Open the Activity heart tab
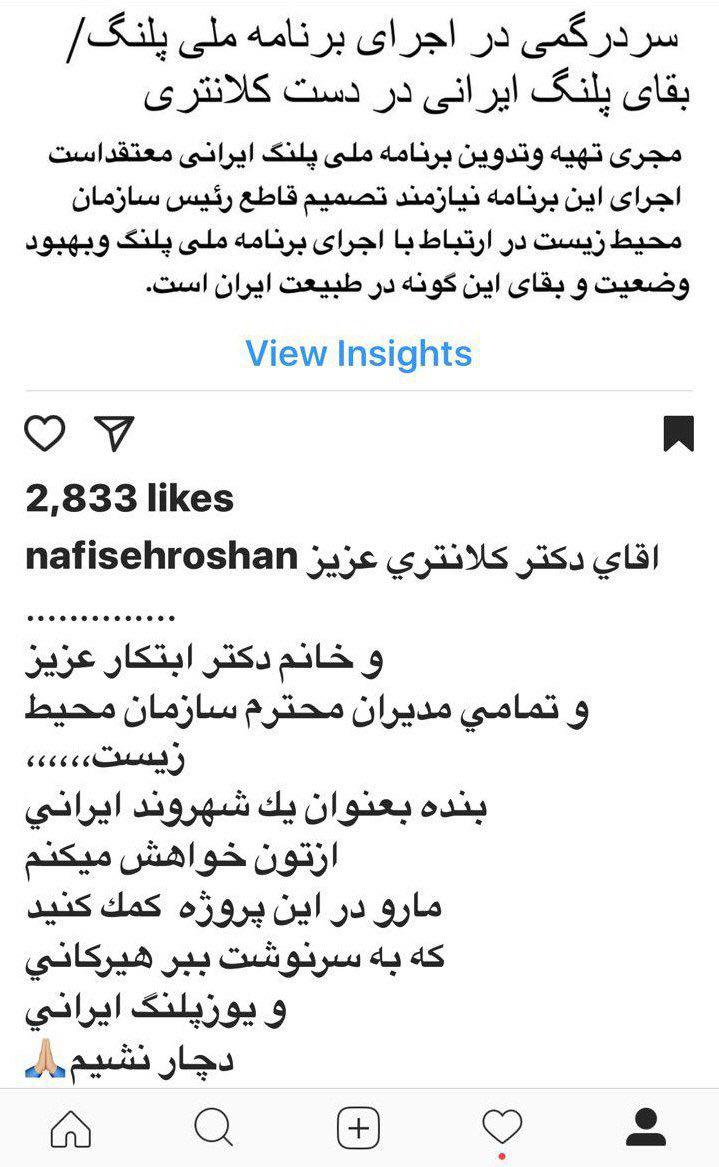The width and height of the screenshot is (719, 1167). [503, 1129]
